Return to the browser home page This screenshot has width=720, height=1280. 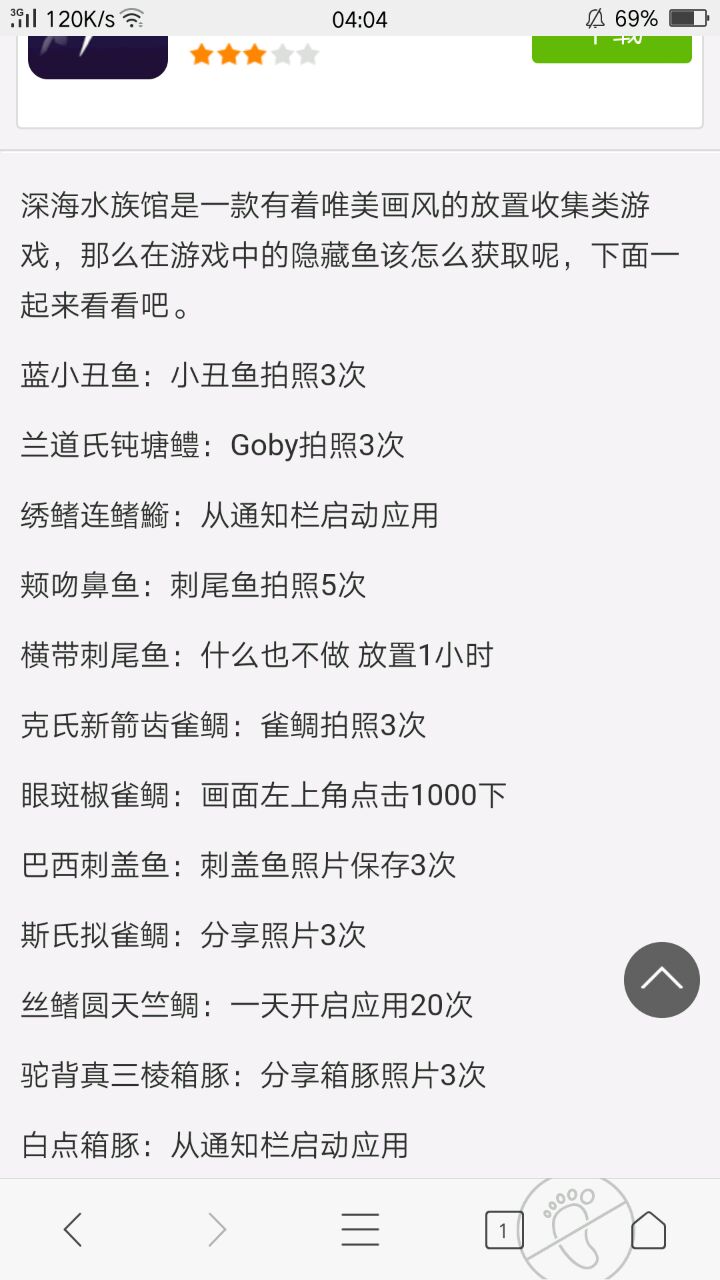click(x=648, y=1229)
